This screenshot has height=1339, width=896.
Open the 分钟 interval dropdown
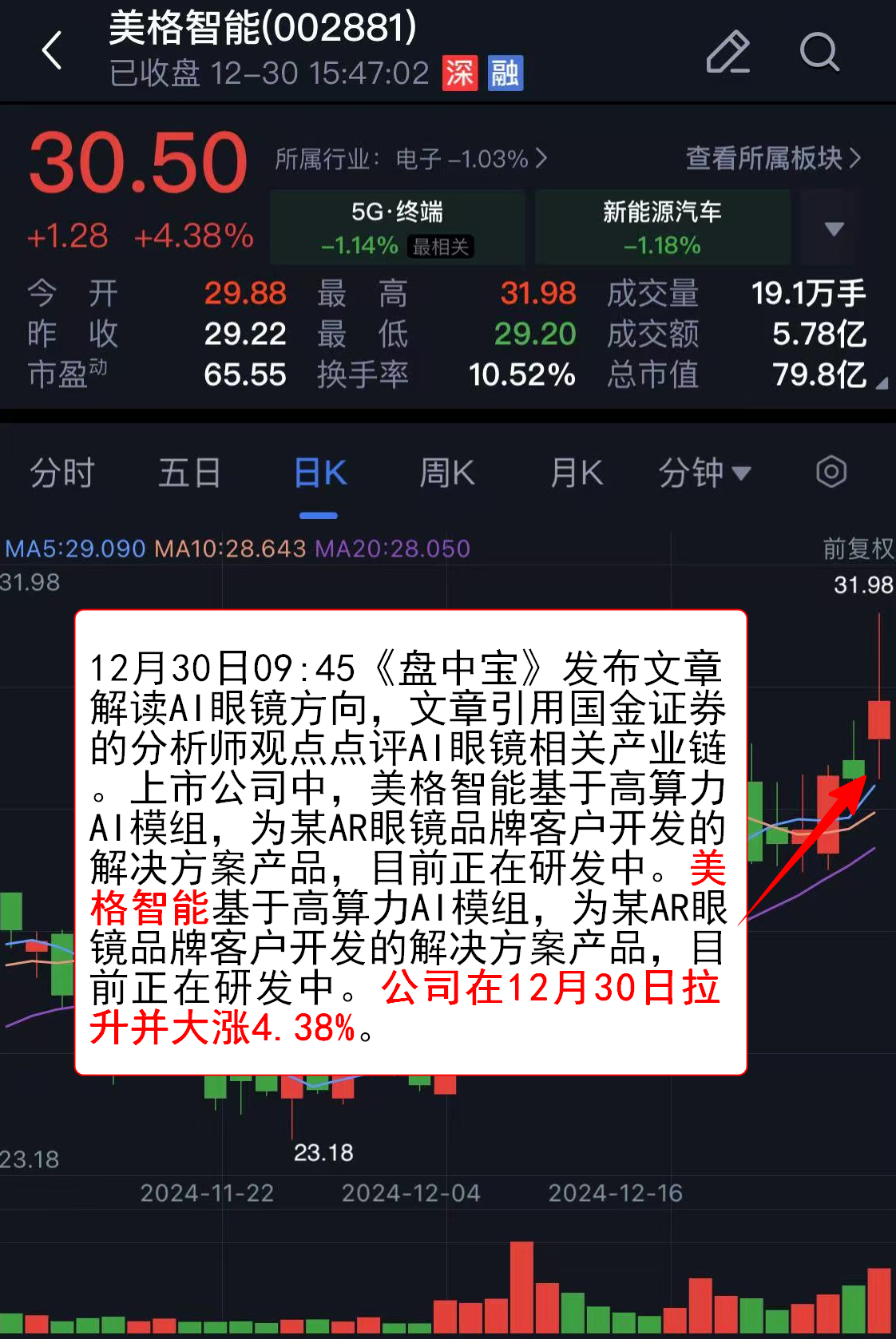pos(704,473)
